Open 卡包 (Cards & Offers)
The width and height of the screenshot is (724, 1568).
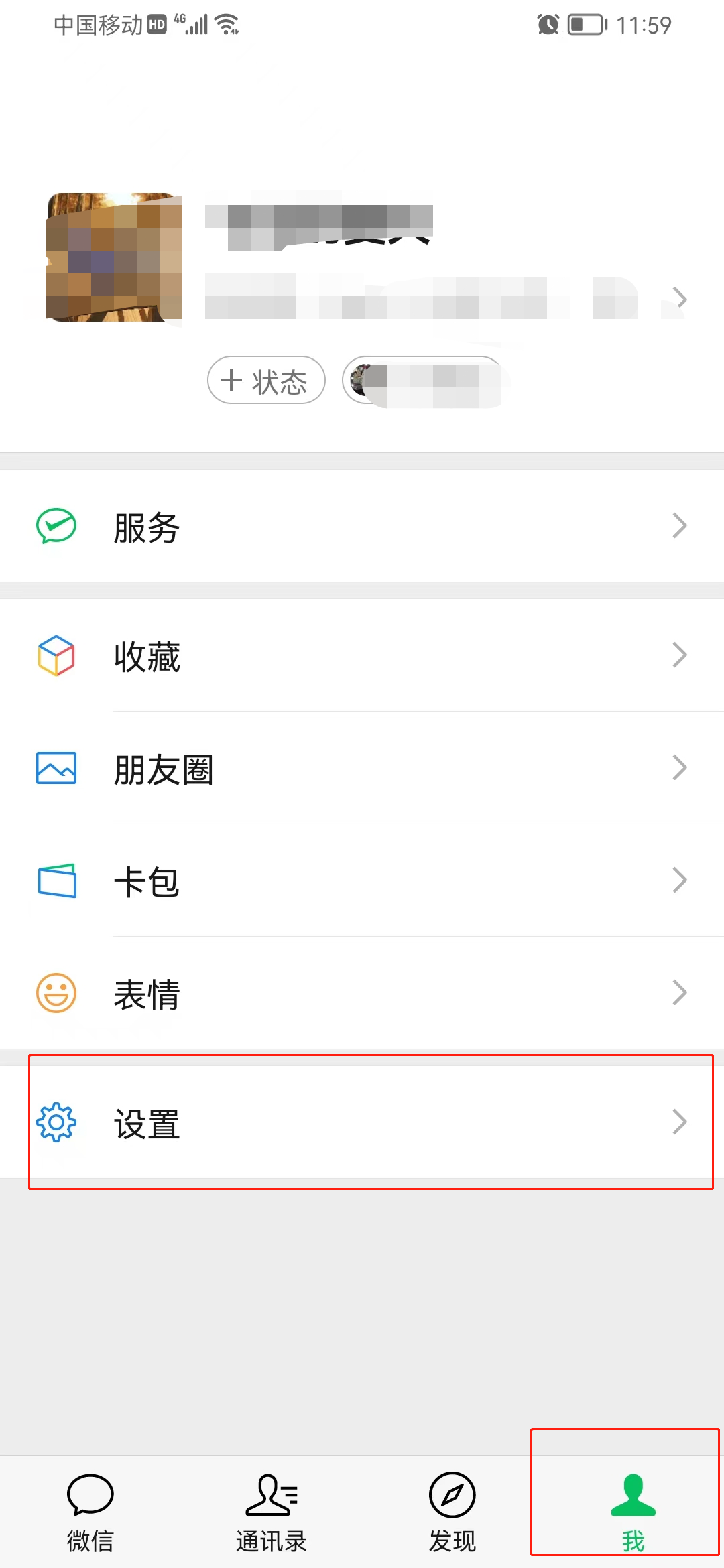[362, 880]
